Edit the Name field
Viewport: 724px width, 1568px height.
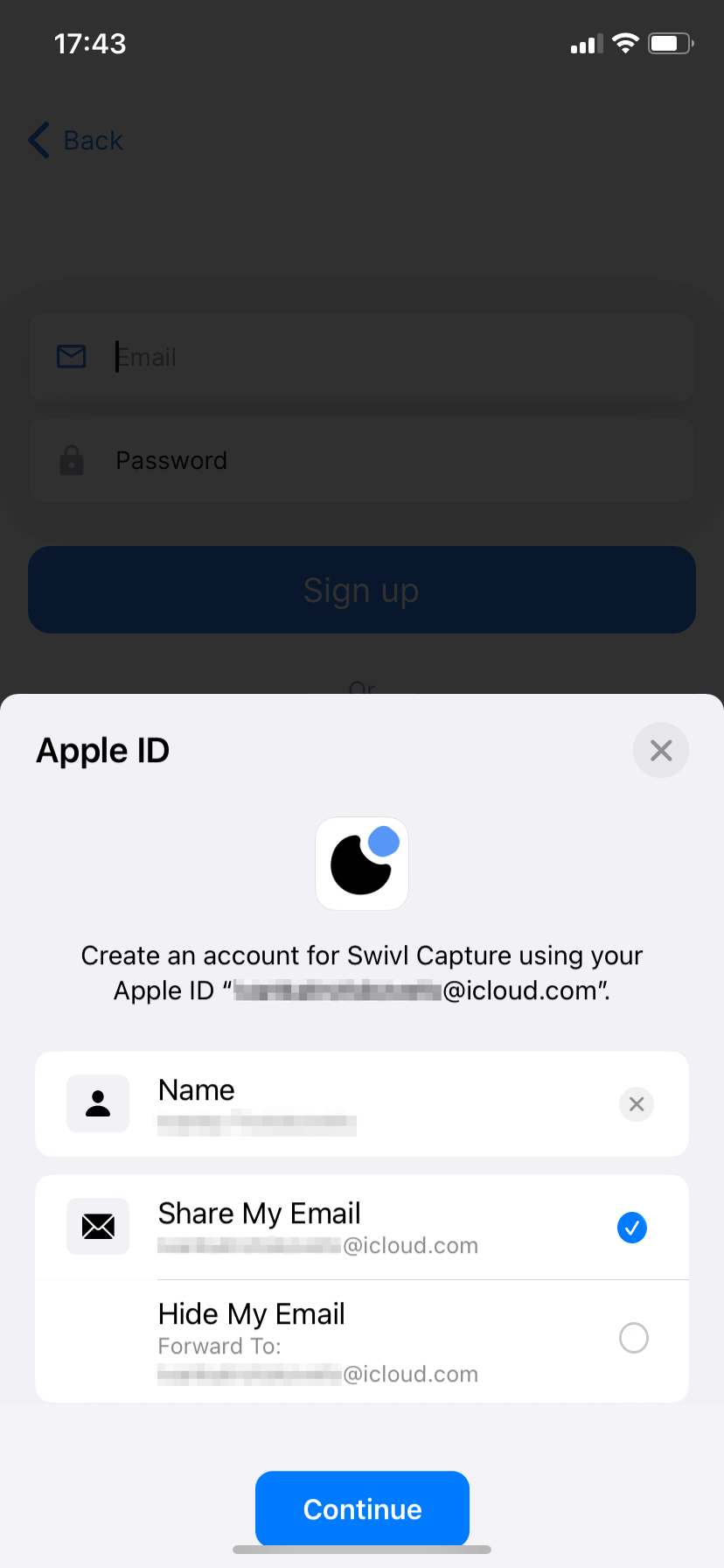(350, 1104)
